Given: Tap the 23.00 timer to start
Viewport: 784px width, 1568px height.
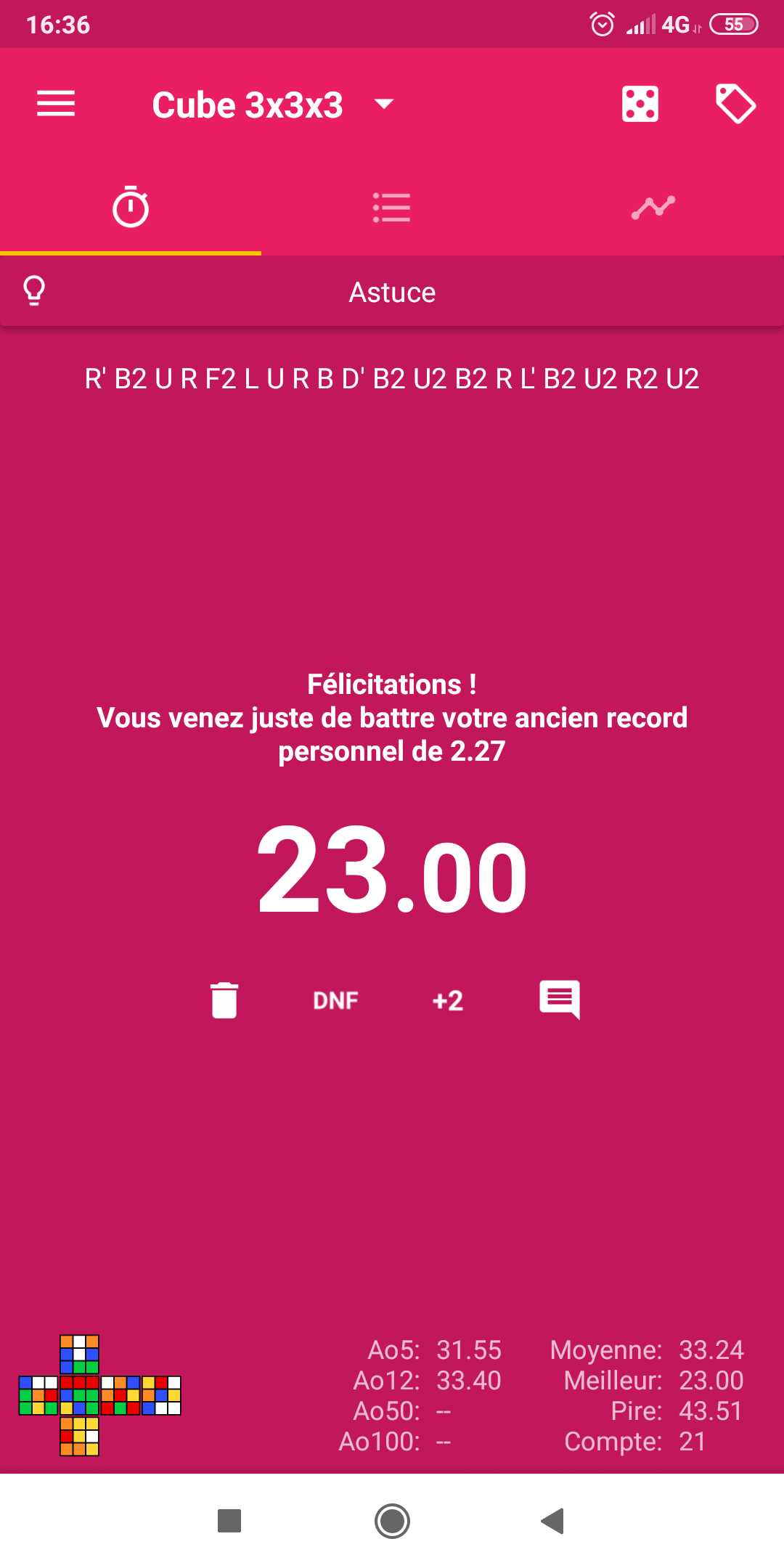Looking at the screenshot, I should pyautogui.click(x=392, y=870).
